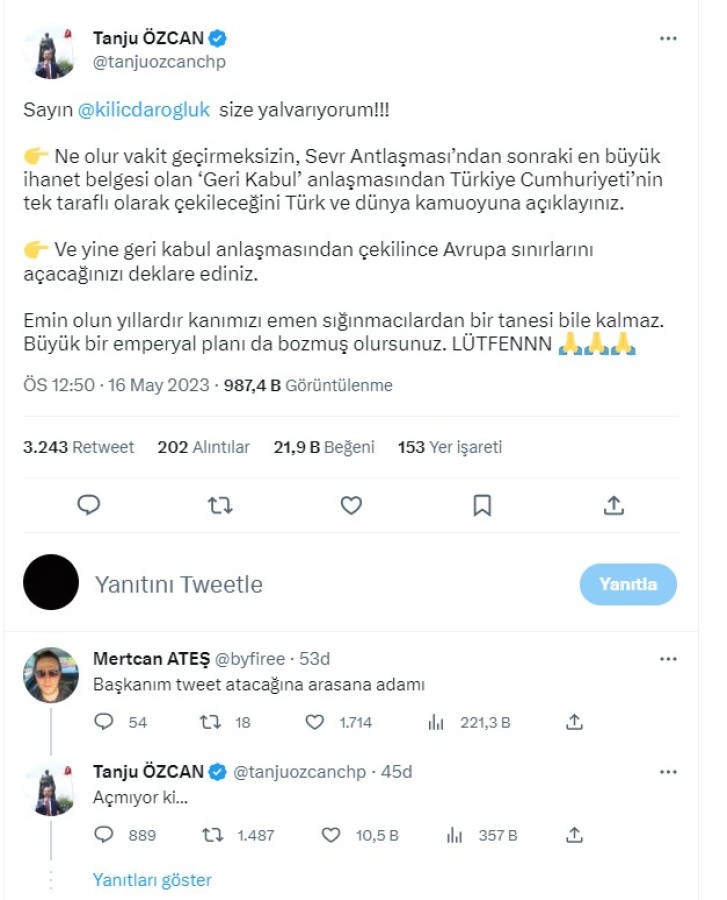Viewport: 727px width, 900px height.
Task: Like the main tweet
Action: click(x=351, y=505)
